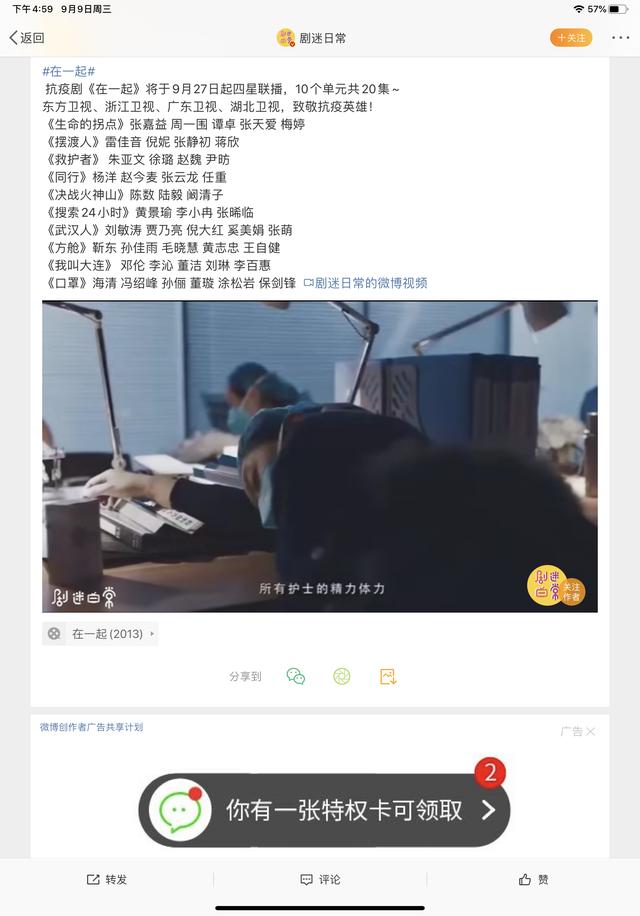This screenshot has width=640, height=916.
Task: Repost with 转发 button
Action: [107, 880]
